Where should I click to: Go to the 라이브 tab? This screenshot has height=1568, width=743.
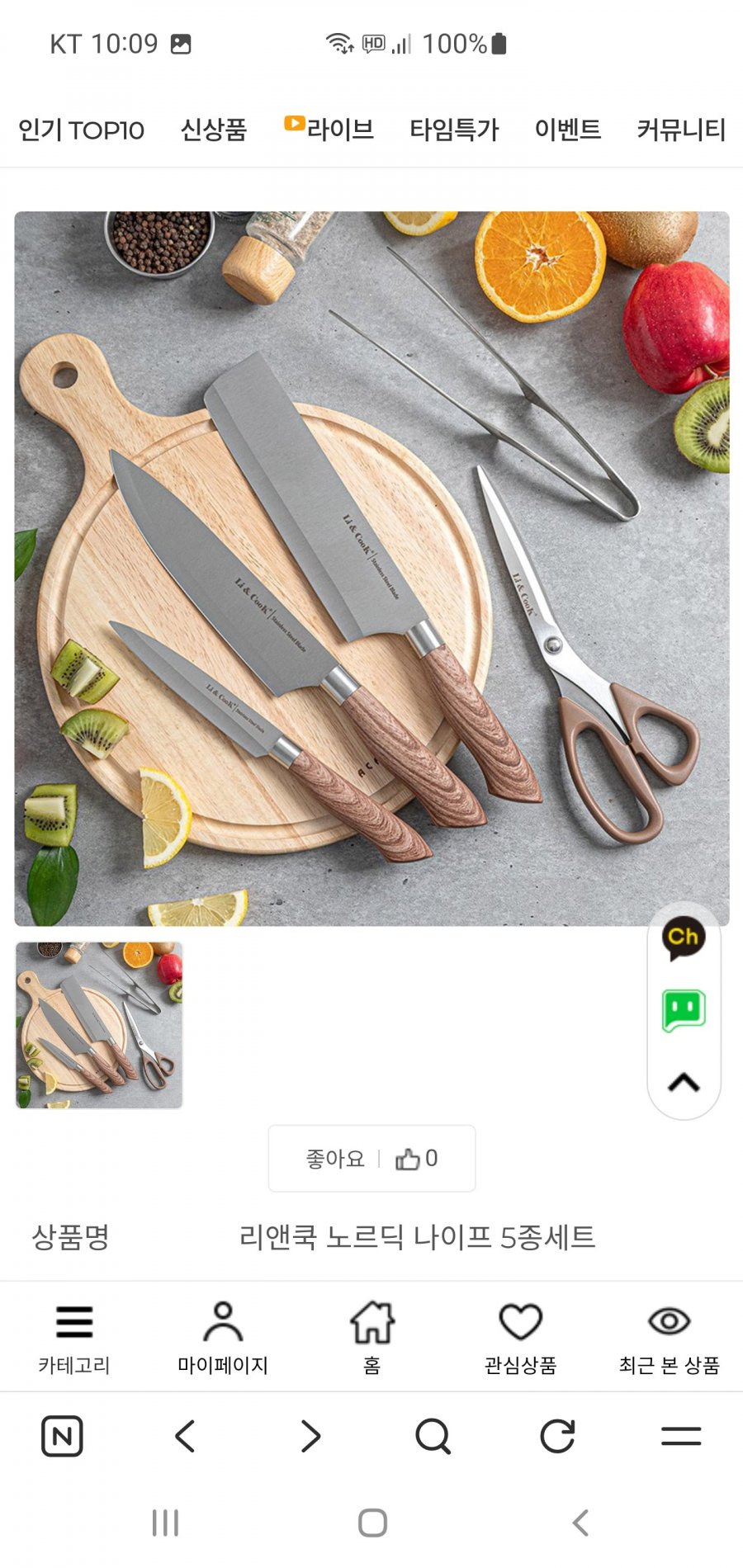click(329, 129)
